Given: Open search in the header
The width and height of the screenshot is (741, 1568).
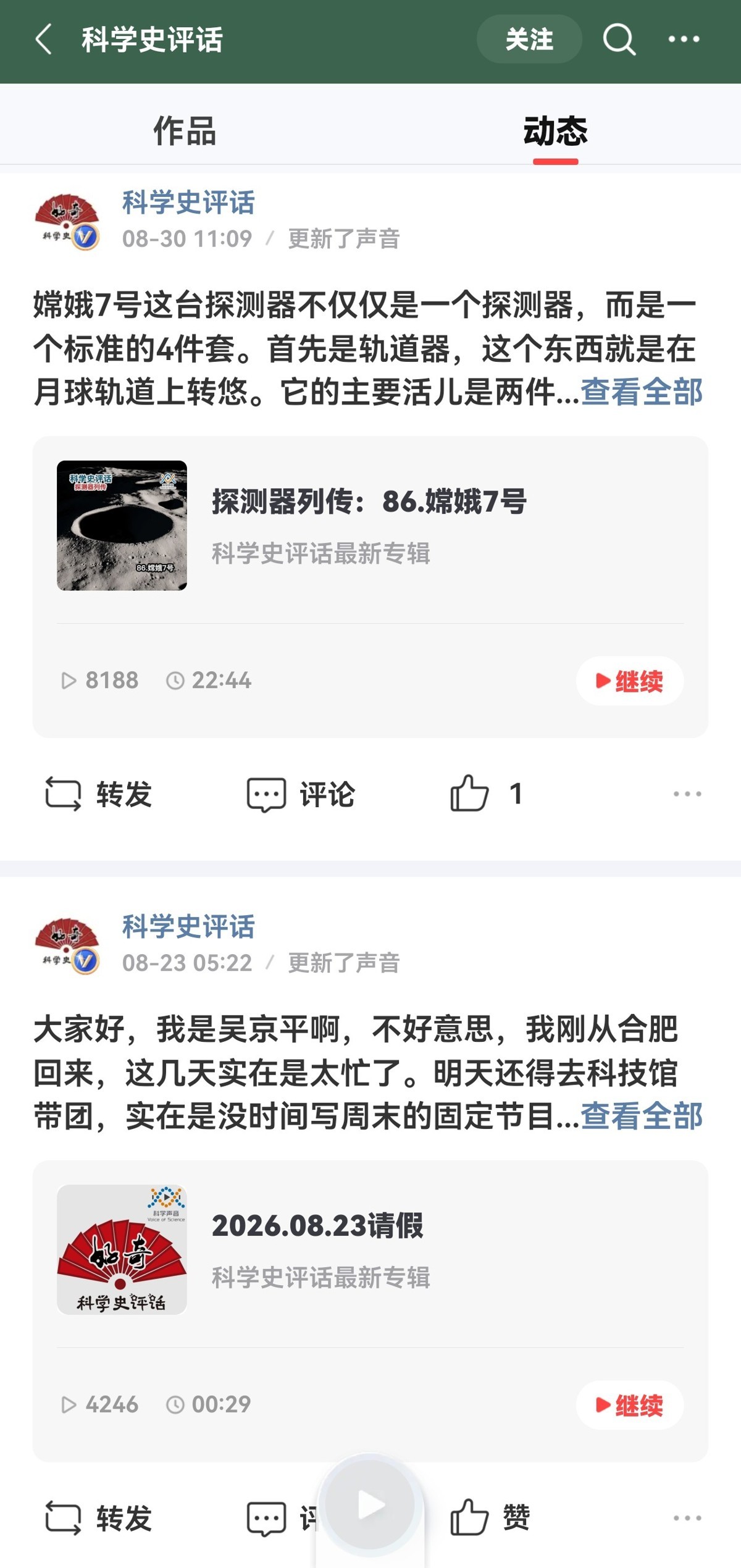Looking at the screenshot, I should tap(619, 40).
